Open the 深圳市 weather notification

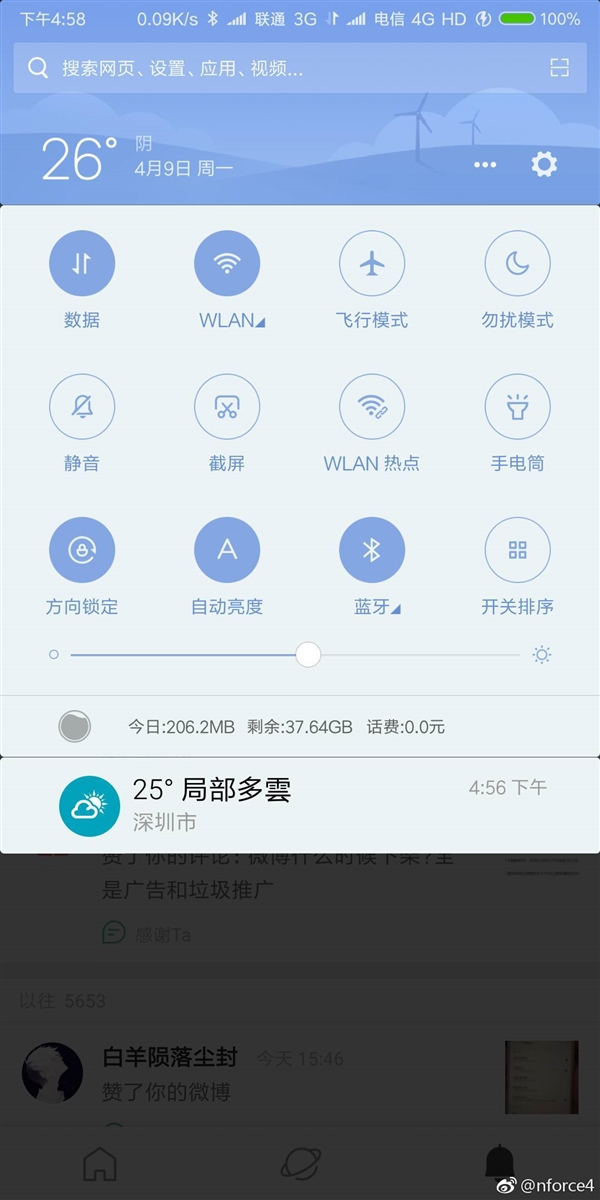[x=300, y=805]
